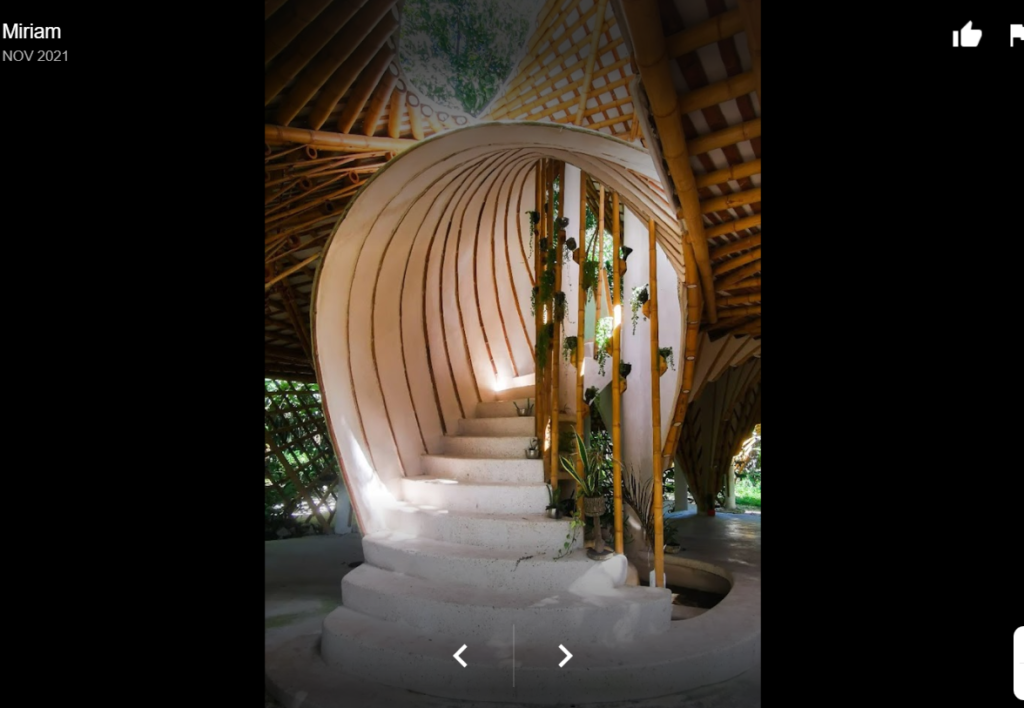Flag this photo as inappropriate
Viewport: 1024px width, 708px height.
pos(1016,36)
